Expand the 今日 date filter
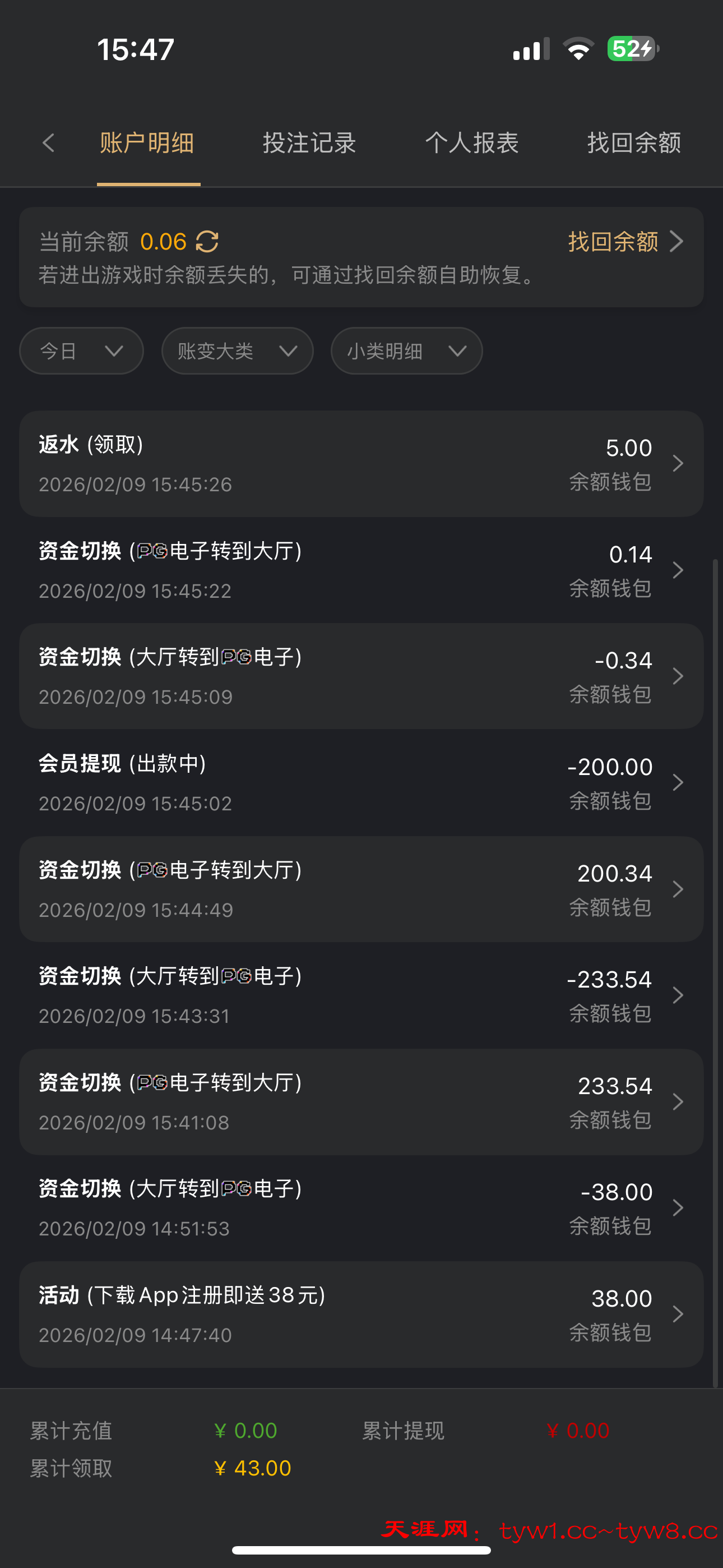The height and width of the screenshot is (1568, 723). (x=81, y=351)
